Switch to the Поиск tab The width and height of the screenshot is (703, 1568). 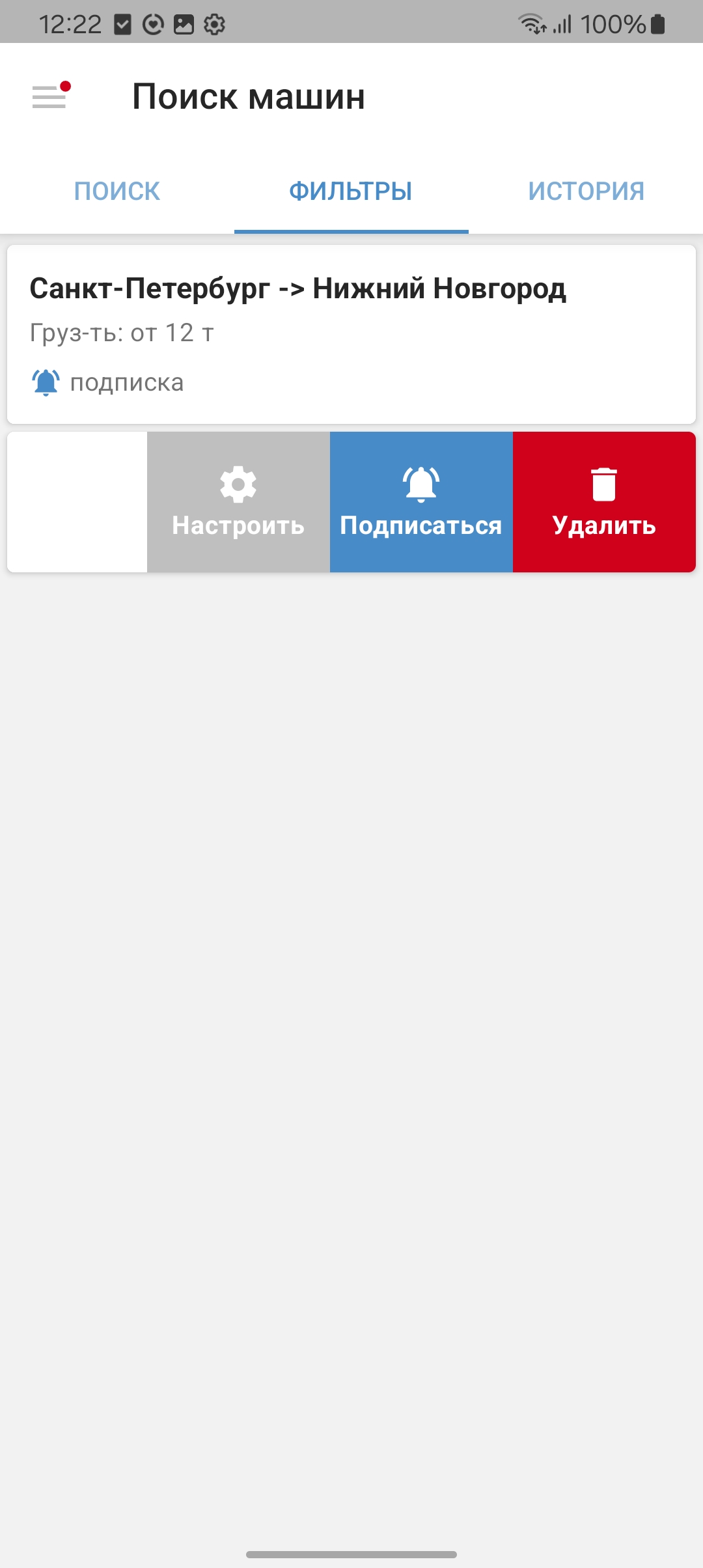click(x=117, y=191)
